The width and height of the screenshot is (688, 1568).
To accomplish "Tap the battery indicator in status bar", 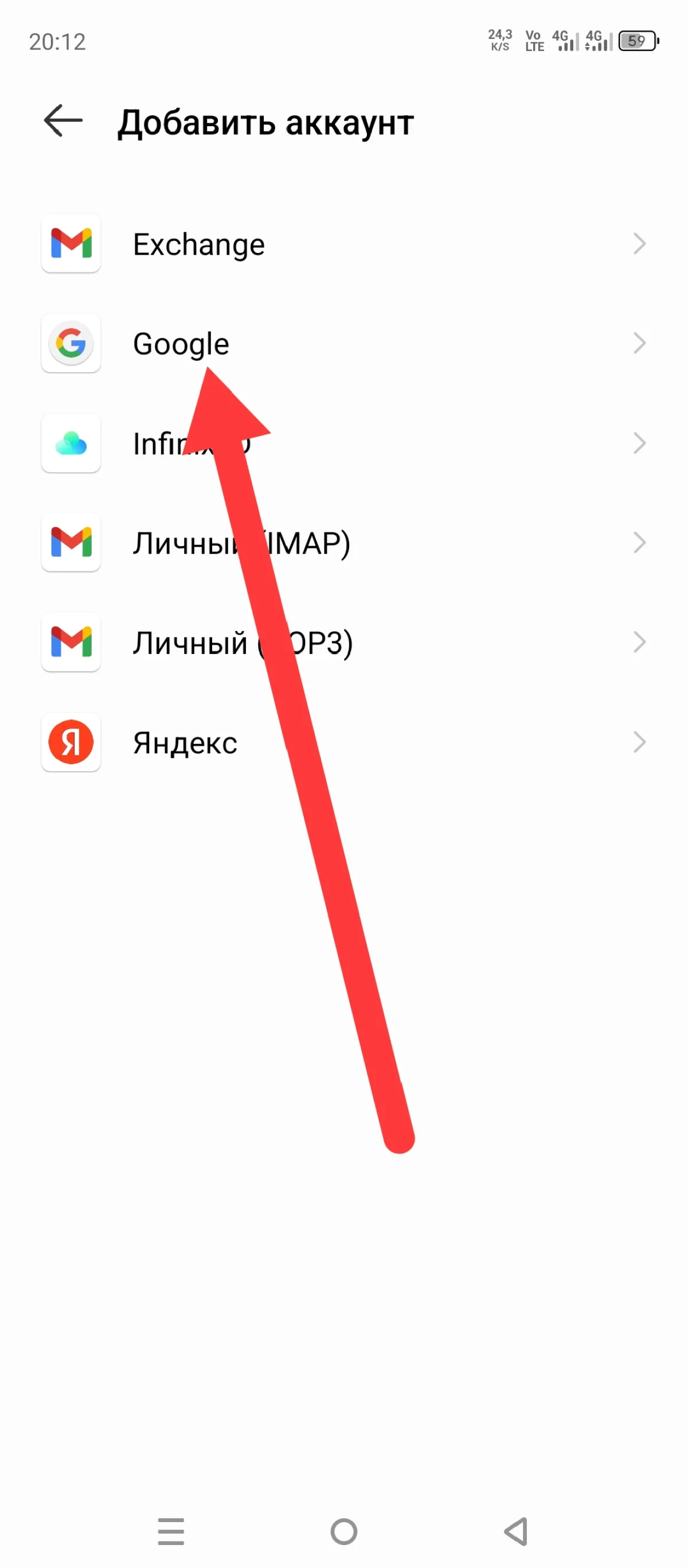I will pos(638,41).
